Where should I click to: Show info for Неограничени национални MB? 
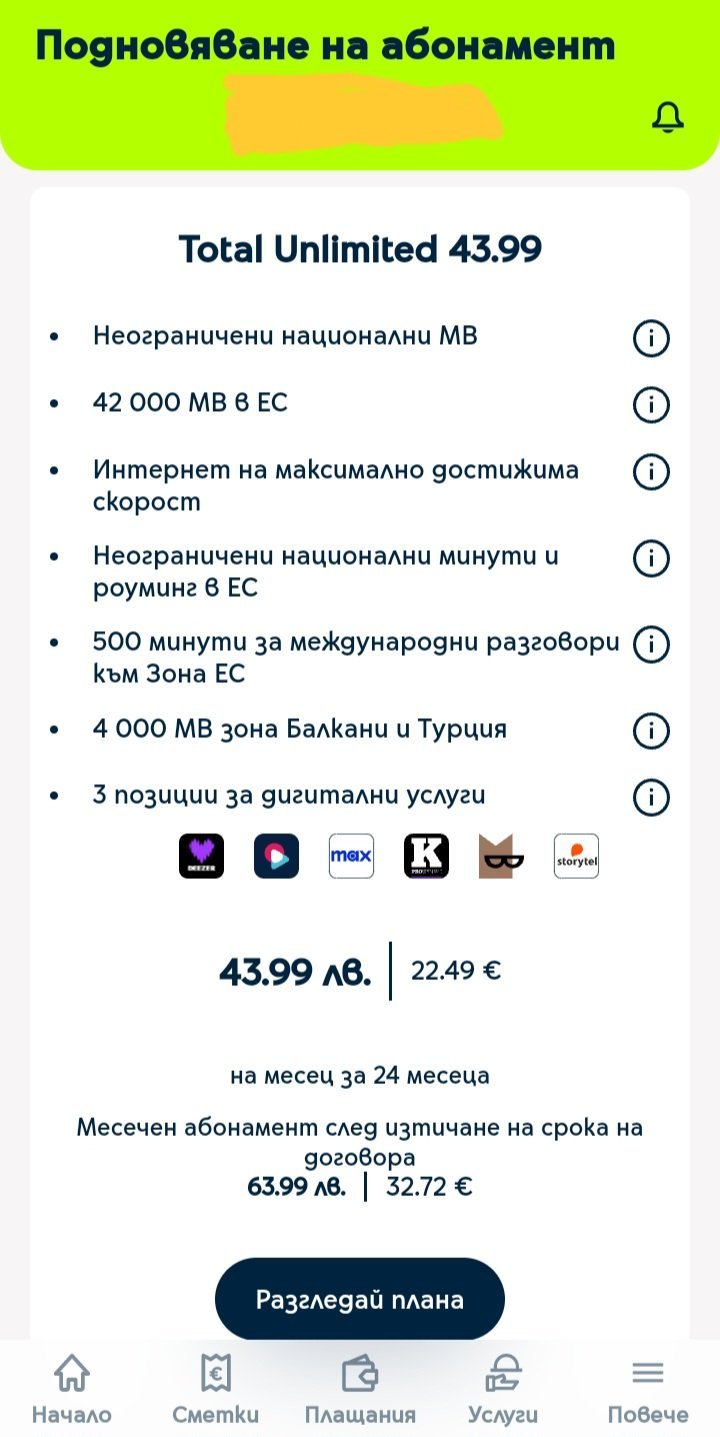coord(651,339)
